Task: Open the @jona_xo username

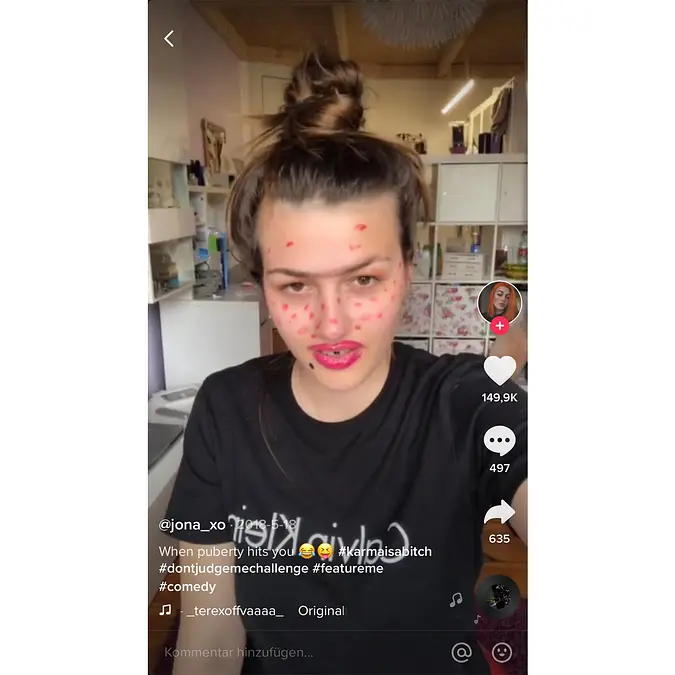Action: tap(192, 524)
